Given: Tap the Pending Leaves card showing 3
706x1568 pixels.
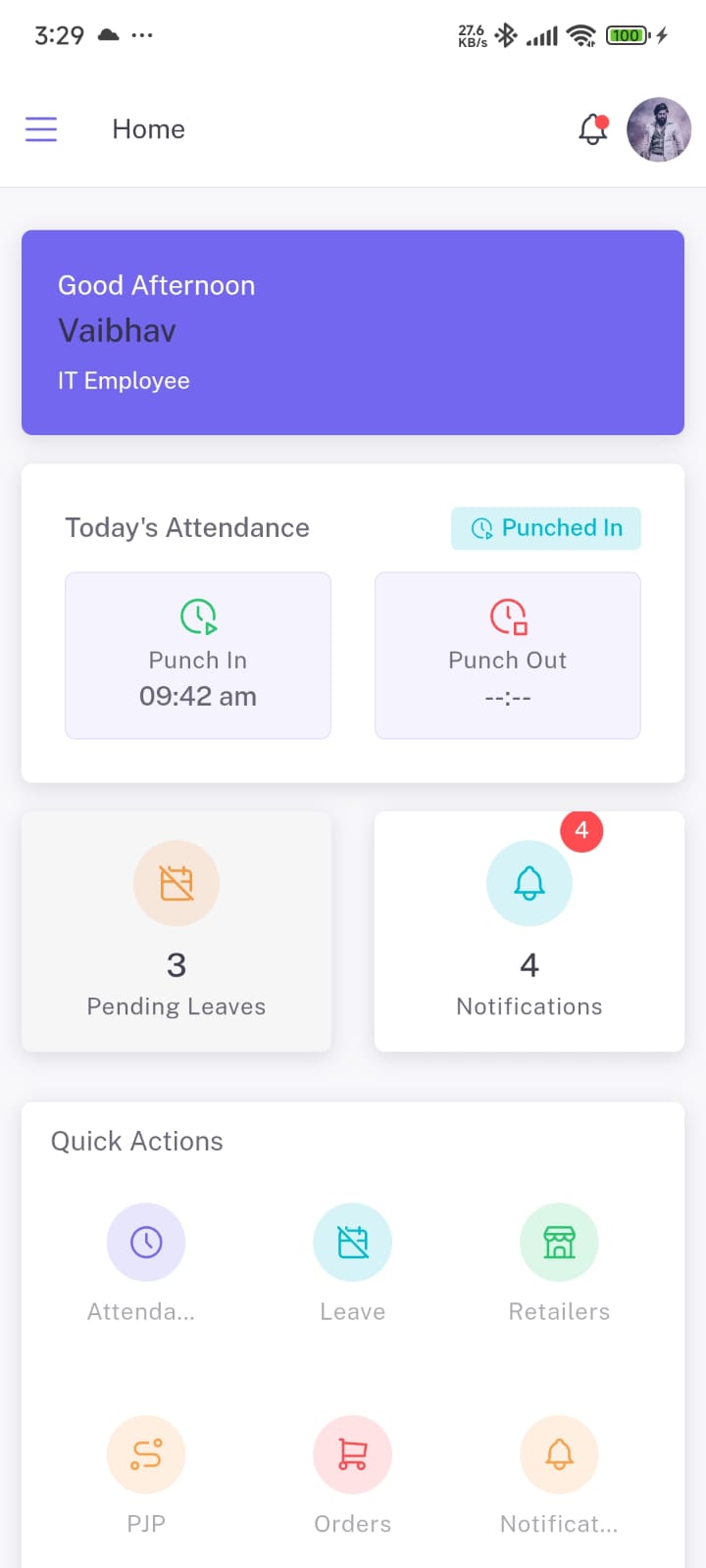Looking at the screenshot, I should (x=176, y=931).
